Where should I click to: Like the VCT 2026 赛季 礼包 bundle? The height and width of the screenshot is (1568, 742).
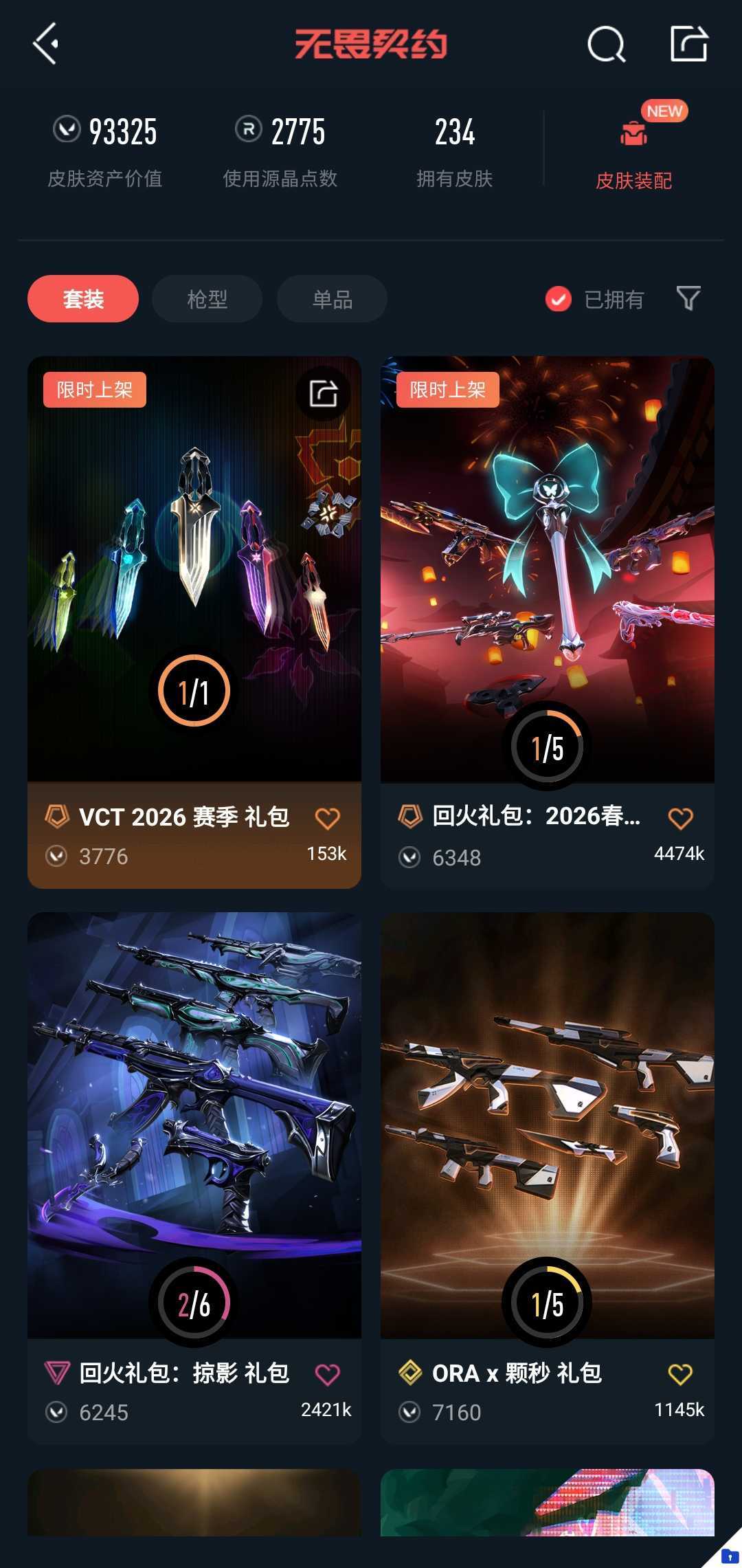click(x=328, y=818)
